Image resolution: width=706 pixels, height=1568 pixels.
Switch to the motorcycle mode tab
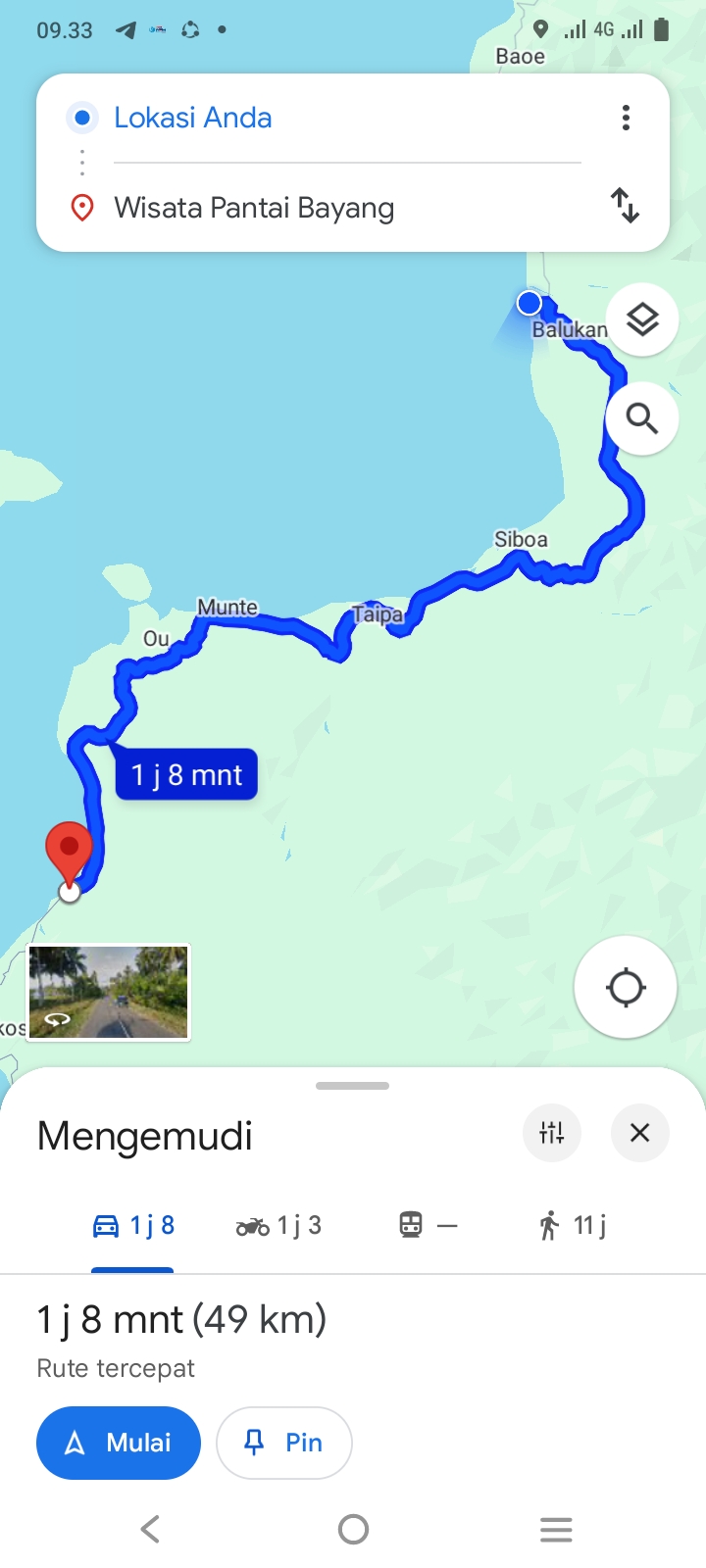pyautogui.click(x=278, y=1225)
